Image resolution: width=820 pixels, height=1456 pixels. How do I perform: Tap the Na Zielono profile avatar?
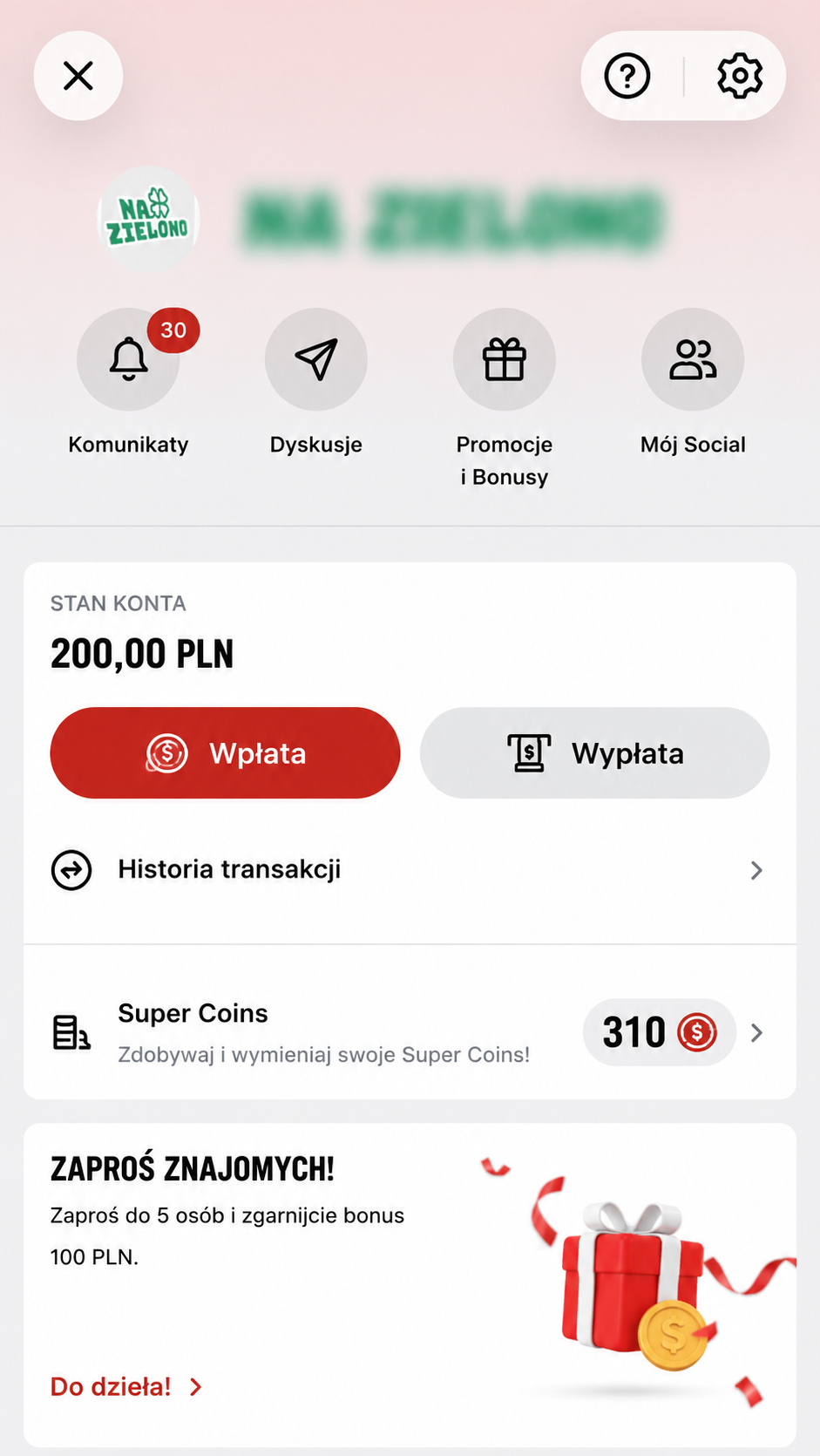148,218
